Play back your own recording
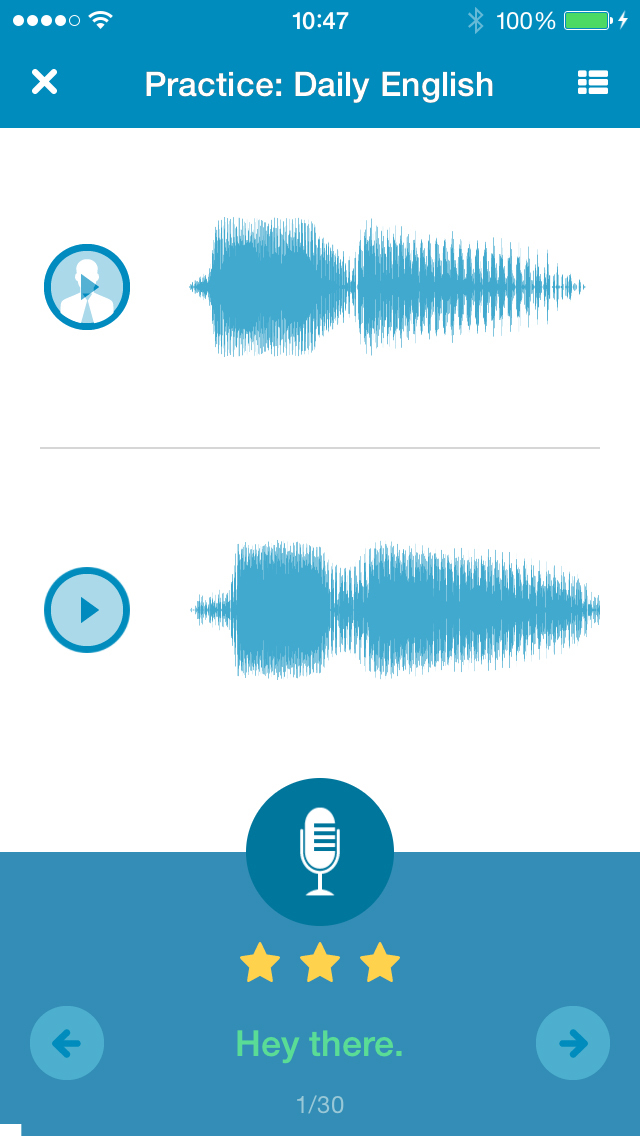The width and height of the screenshot is (640, 1136). [87, 609]
